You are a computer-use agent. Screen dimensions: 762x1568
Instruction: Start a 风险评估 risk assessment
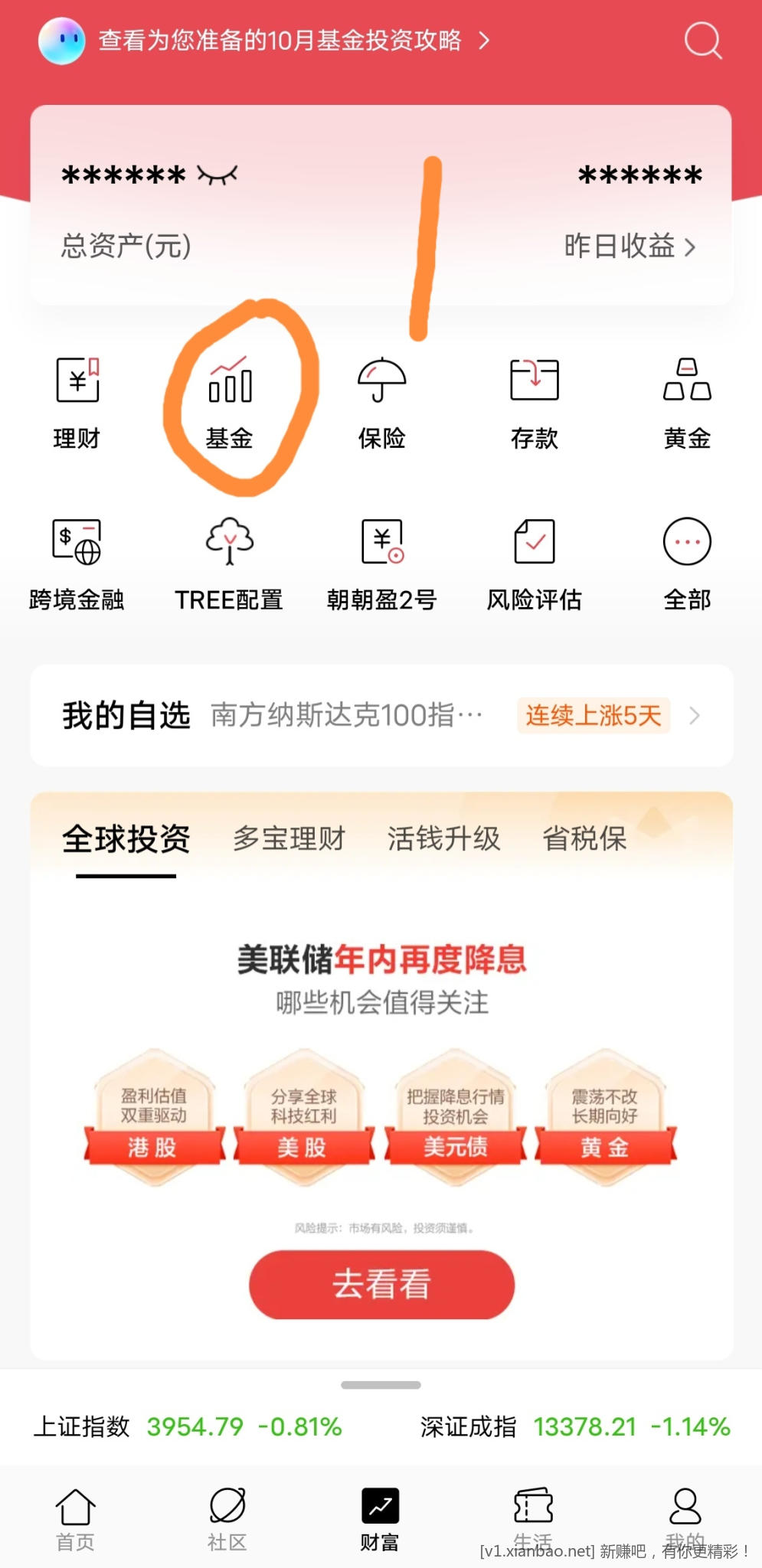(x=534, y=563)
